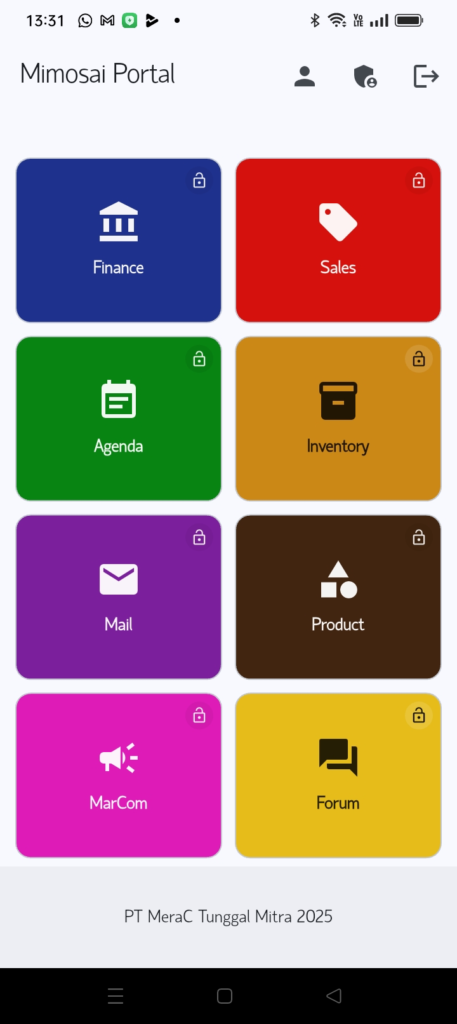The height and width of the screenshot is (1024, 457).
Task: Tap the lock icon on Finance card
Action: tap(199, 180)
